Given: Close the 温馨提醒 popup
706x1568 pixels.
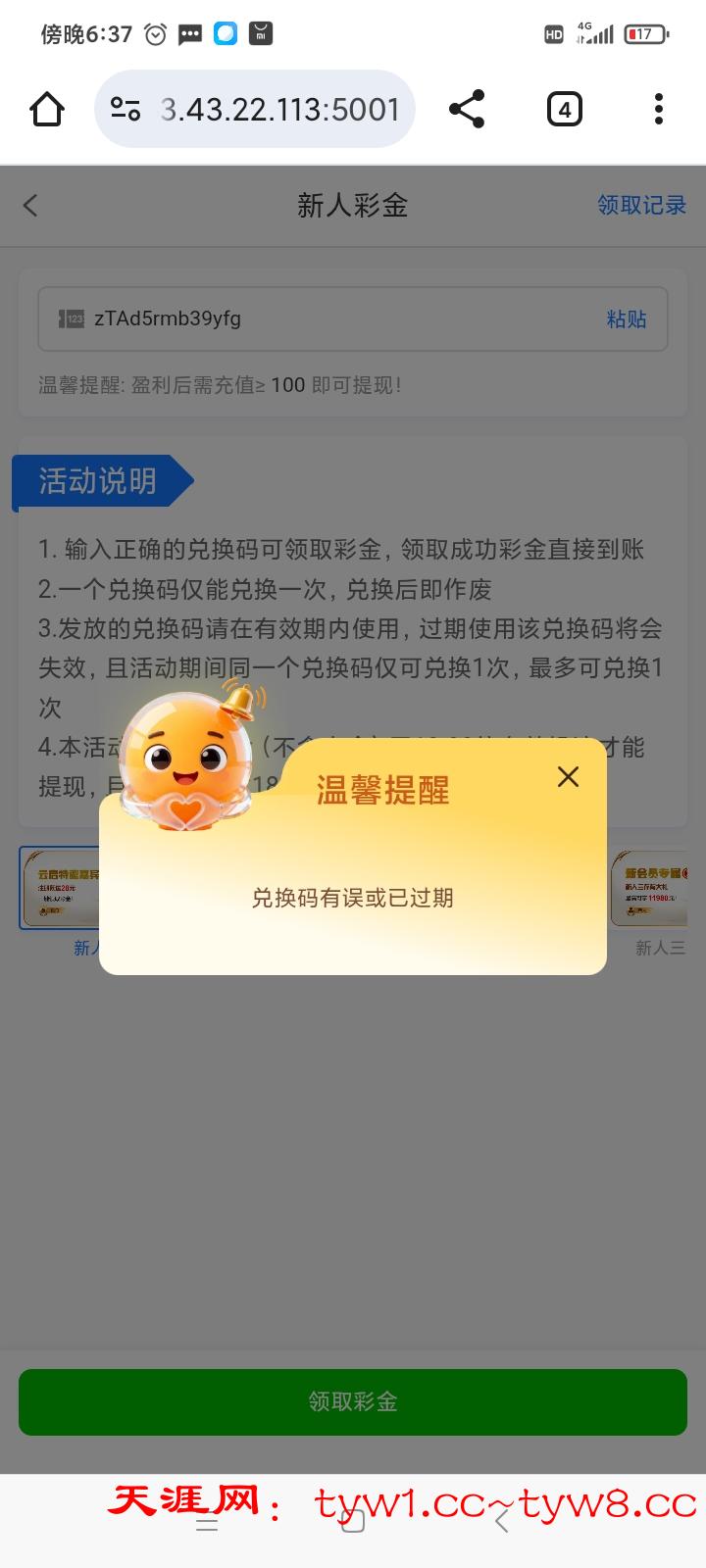Looking at the screenshot, I should click(568, 777).
